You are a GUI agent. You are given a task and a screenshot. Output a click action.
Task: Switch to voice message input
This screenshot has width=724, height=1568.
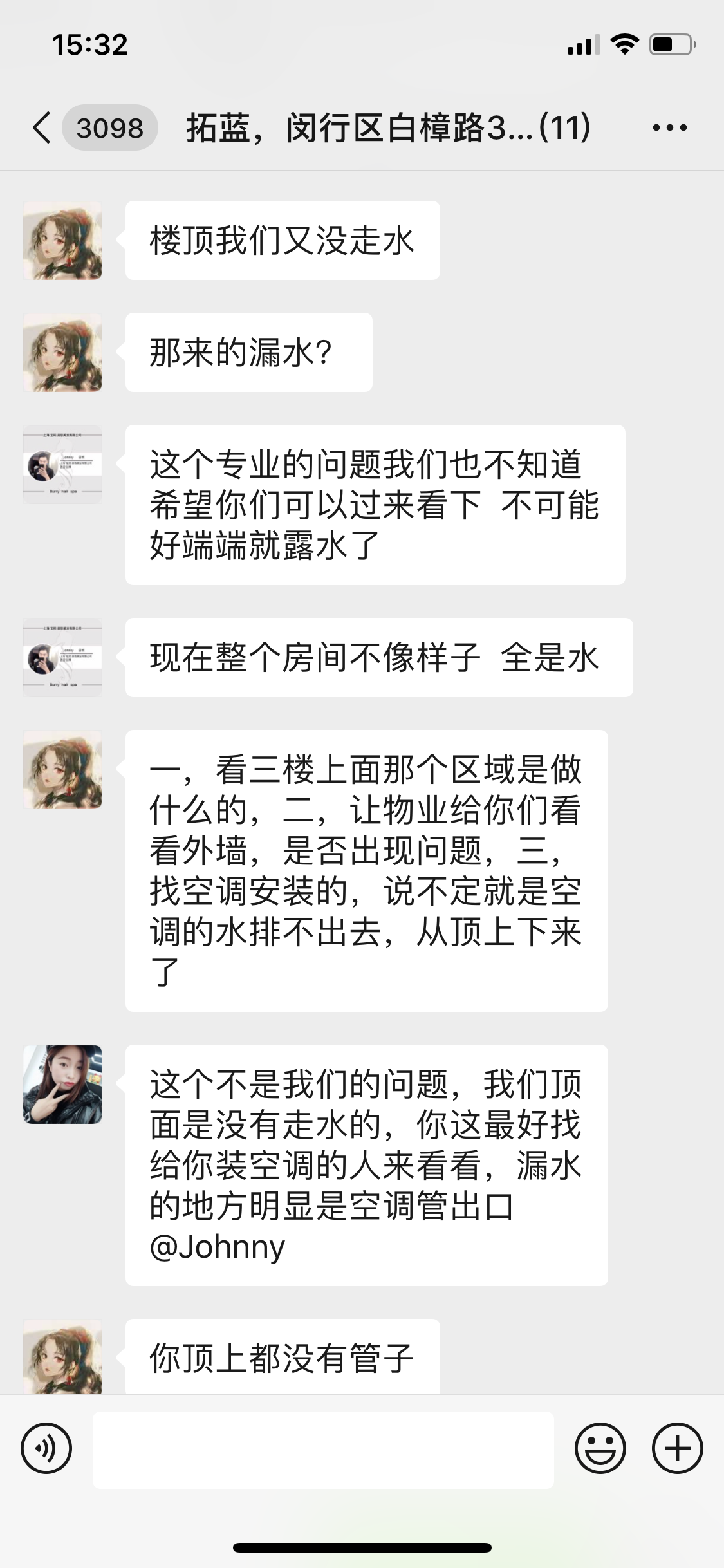[x=46, y=1448]
